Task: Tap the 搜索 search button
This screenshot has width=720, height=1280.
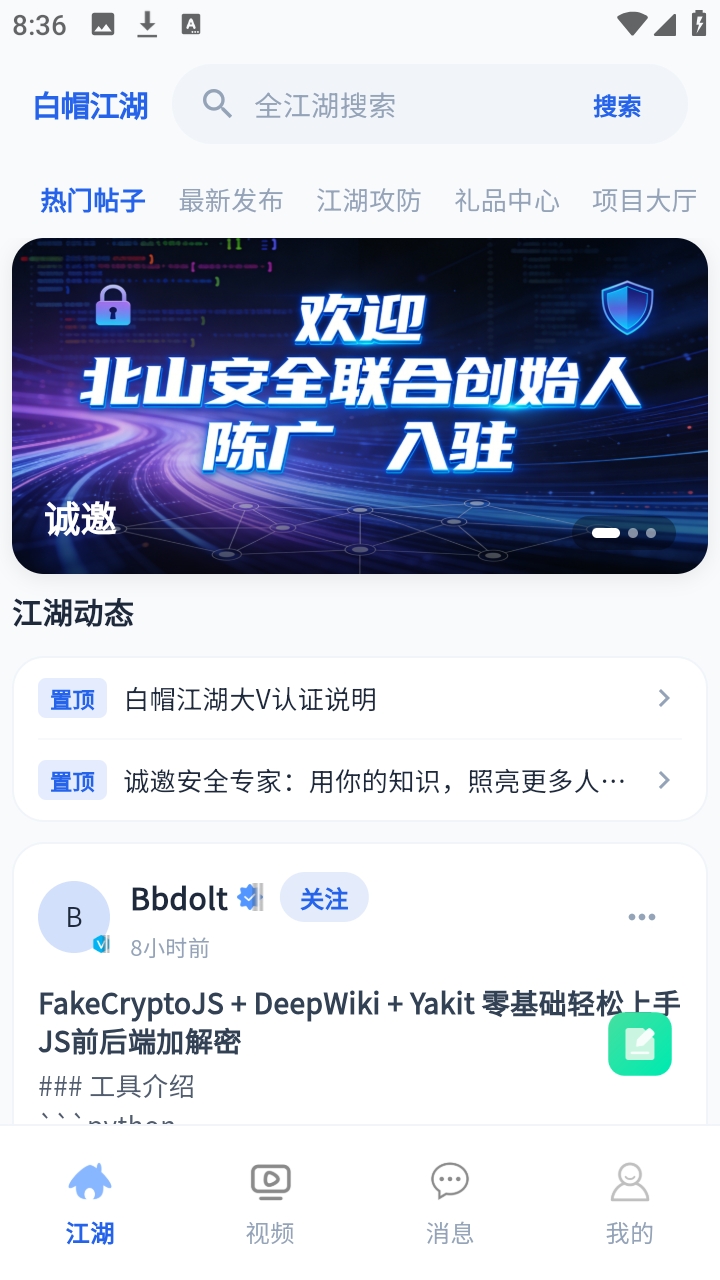Action: (617, 104)
